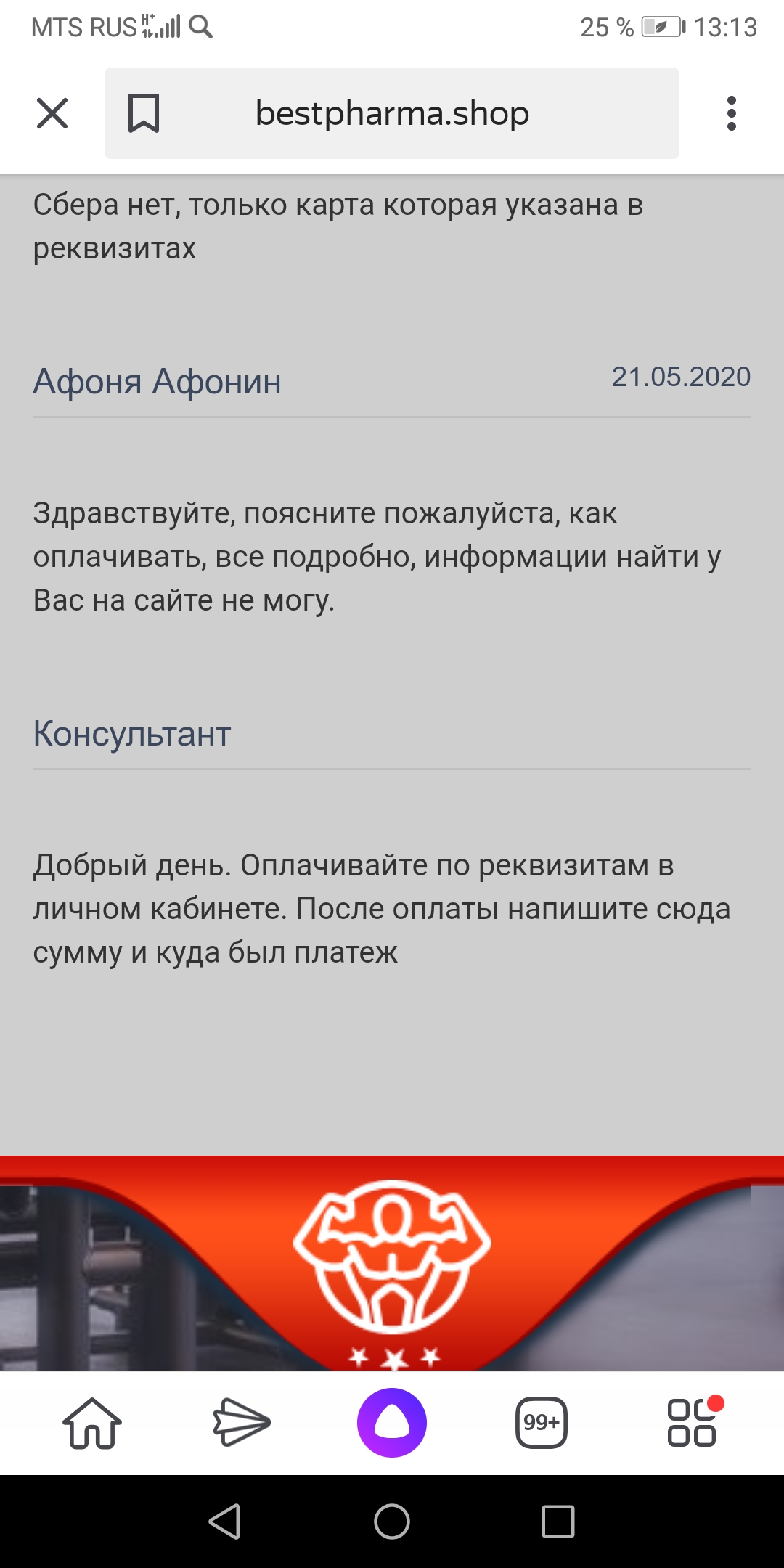Image resolution: width=784 pixels, height=1568 pixels.
Task: Close the browser tab with X
Action: click(52, 113)
